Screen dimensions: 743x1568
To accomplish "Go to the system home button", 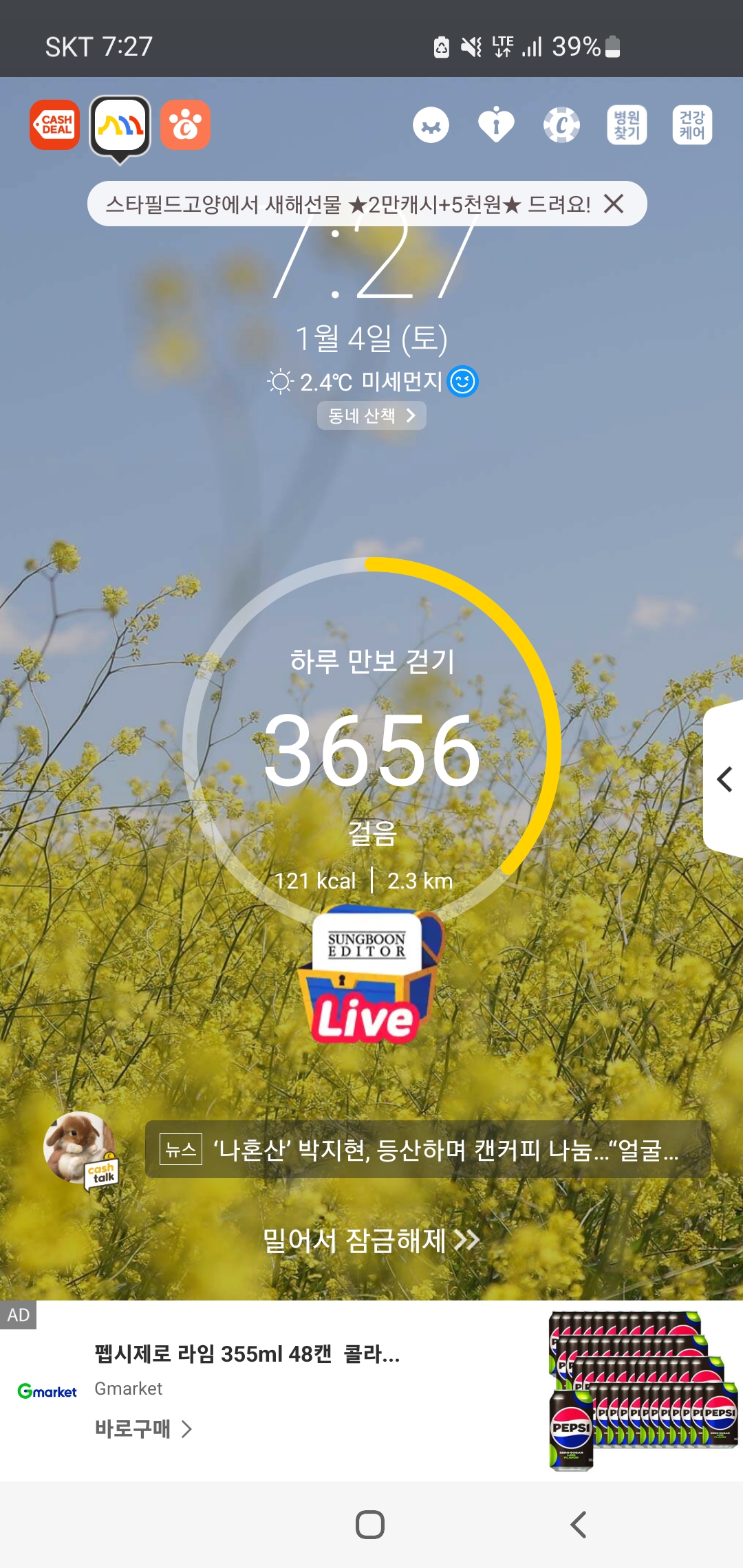I will click(370, 1525).
